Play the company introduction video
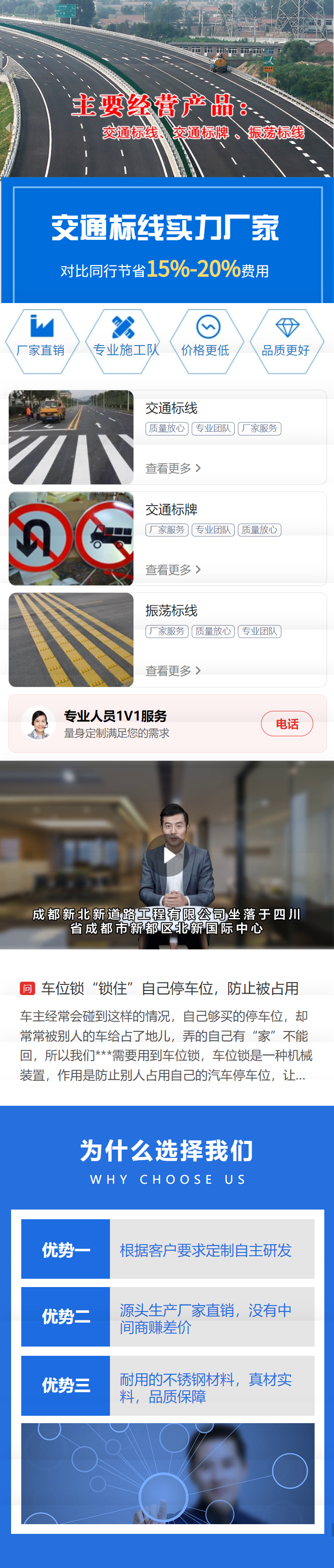 pyautogui.click(x=168, y=855)
